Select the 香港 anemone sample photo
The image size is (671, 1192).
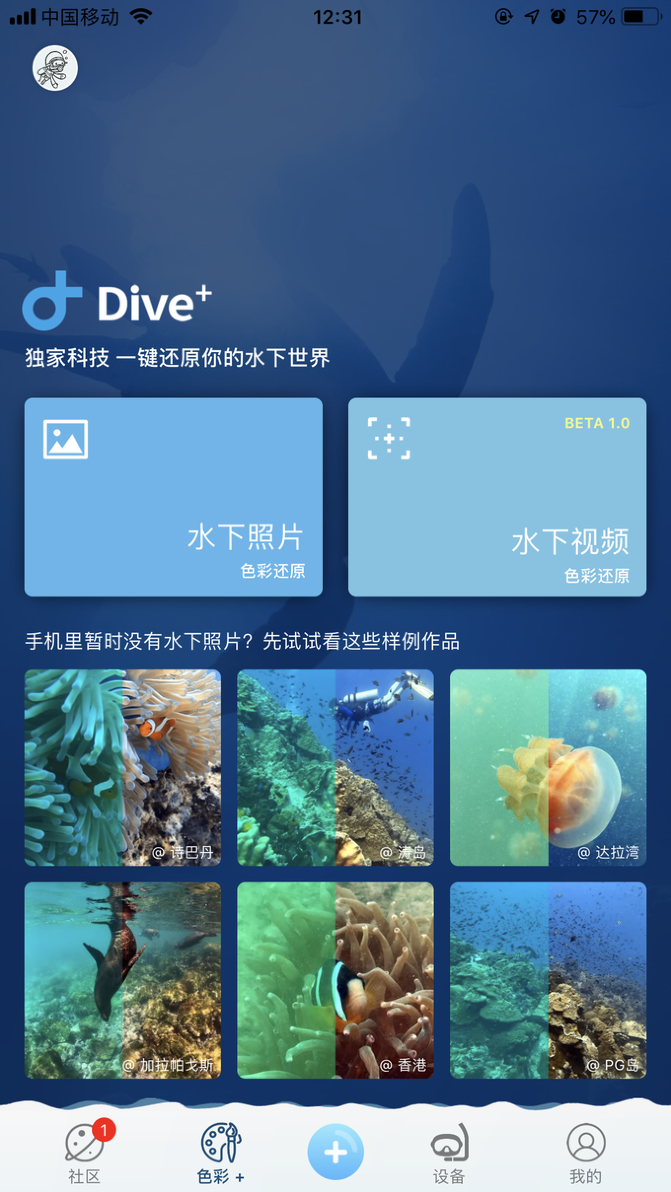tap(335, 980)
